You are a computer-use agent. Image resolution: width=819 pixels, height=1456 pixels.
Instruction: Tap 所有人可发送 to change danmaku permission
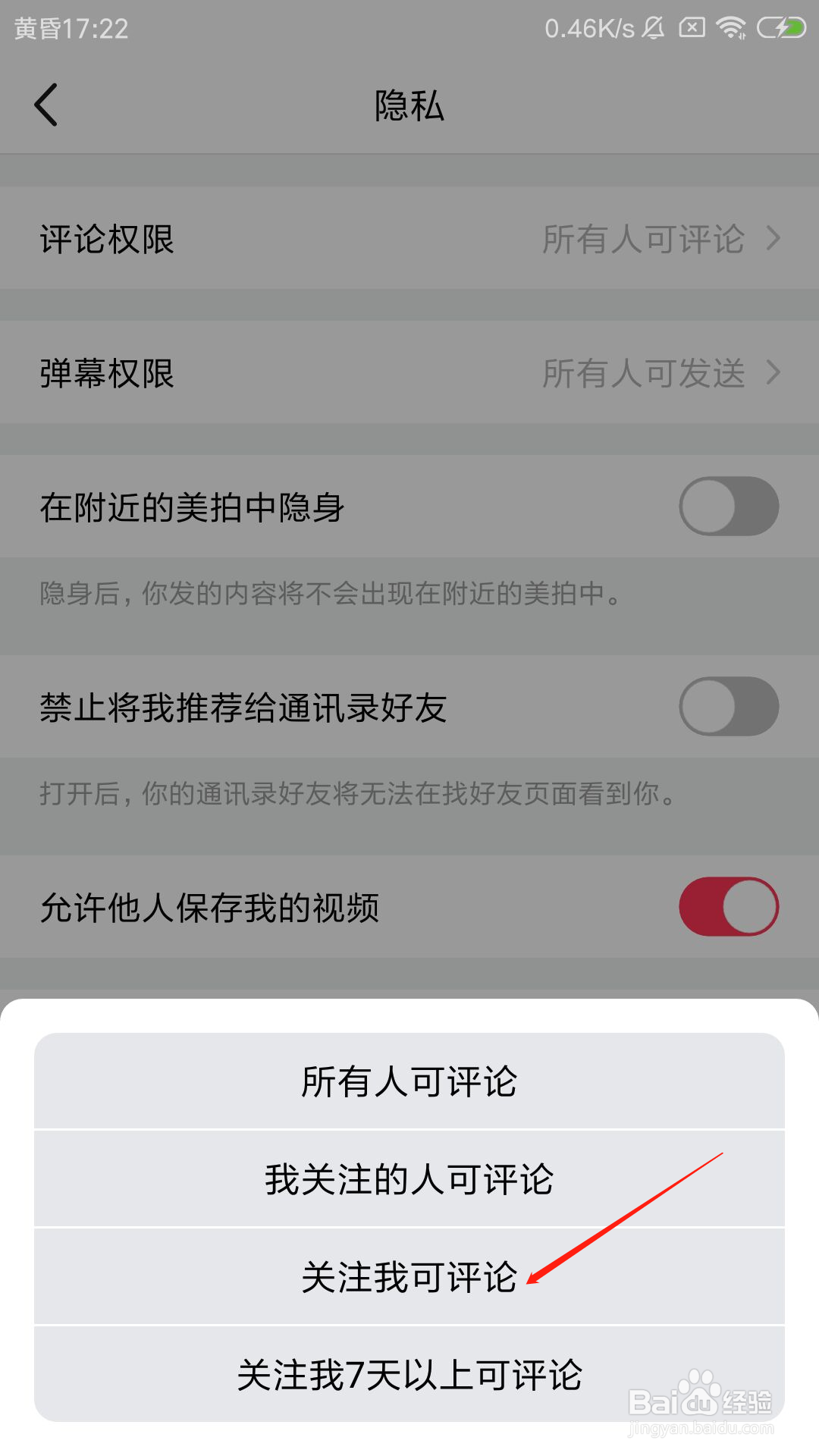click(643, 373)
